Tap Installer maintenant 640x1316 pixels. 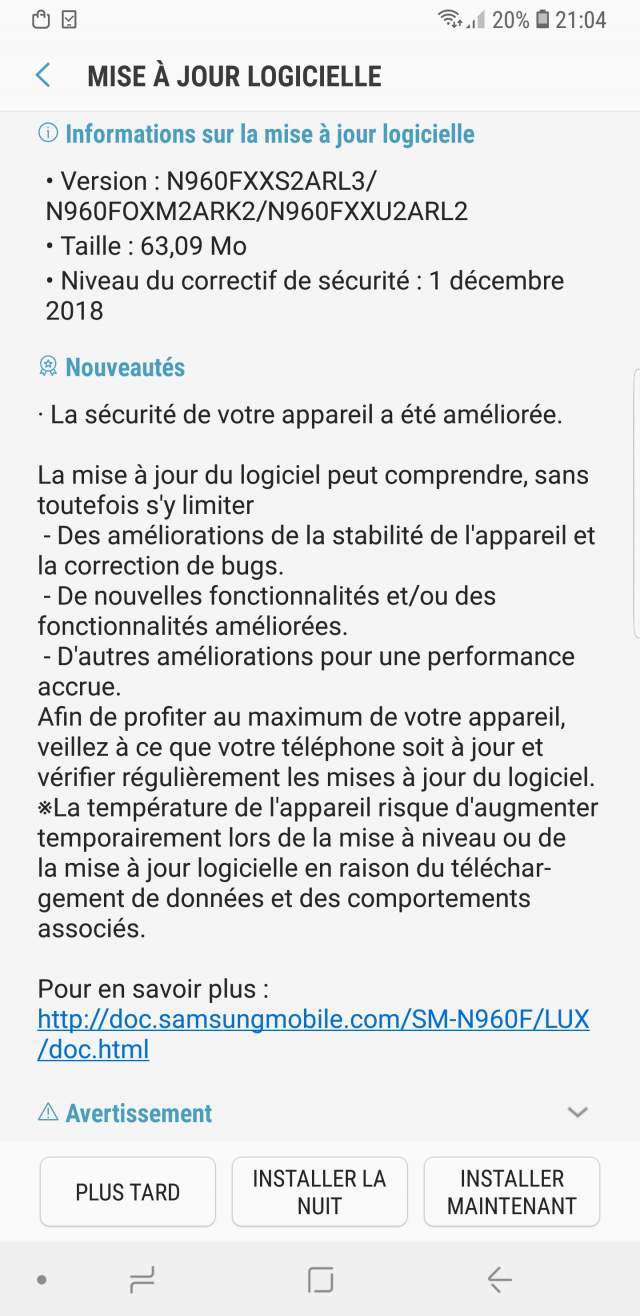tap(511, 1192)
